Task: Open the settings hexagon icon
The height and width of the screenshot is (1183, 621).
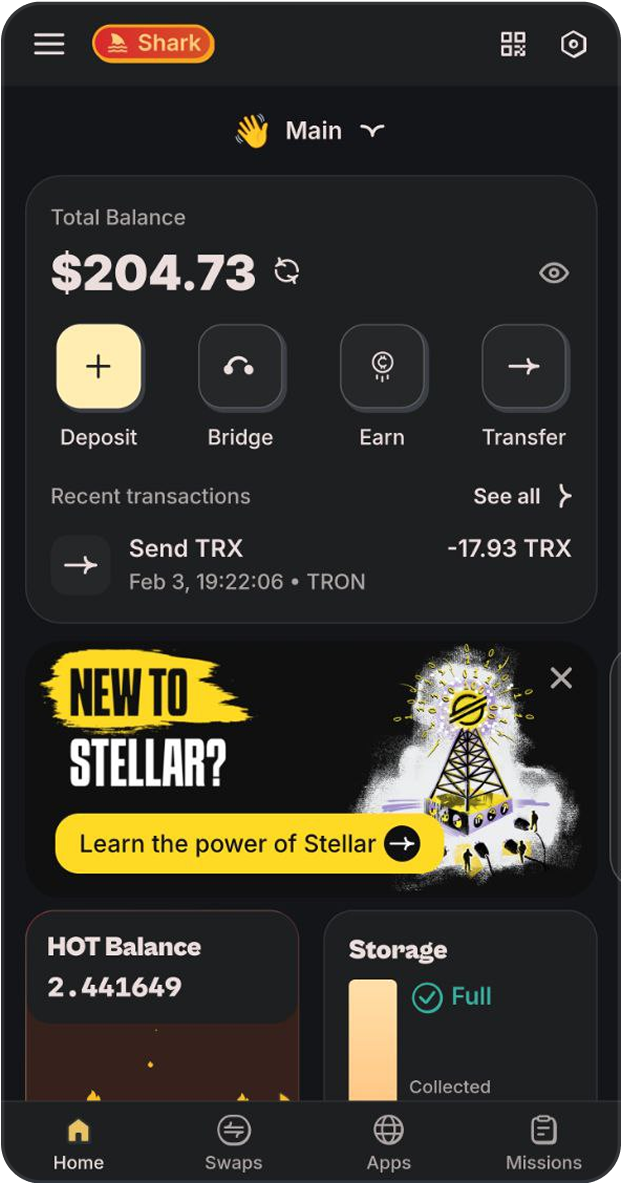Action: pos(573,44)
